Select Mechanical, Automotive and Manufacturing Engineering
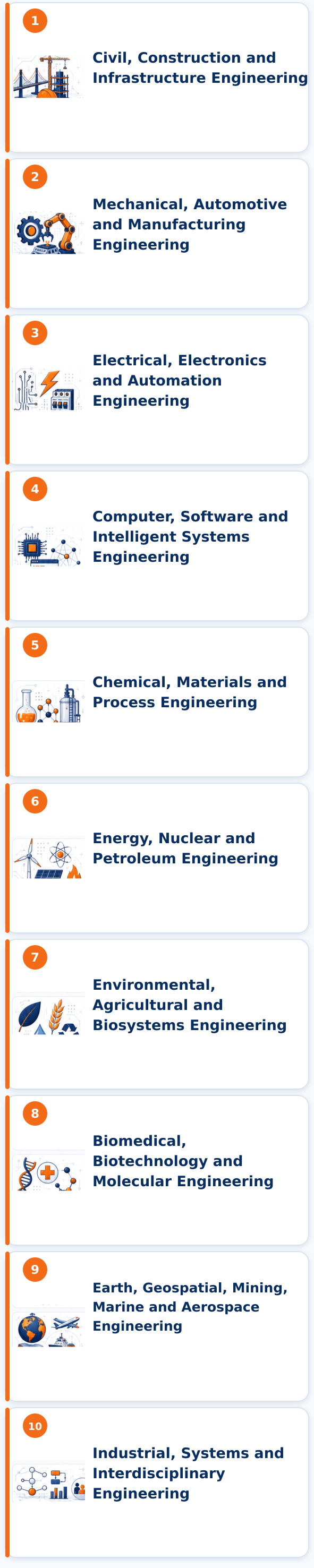Image resolution: width=314 pixels, height=1568 pixels. tap(157, 234)
